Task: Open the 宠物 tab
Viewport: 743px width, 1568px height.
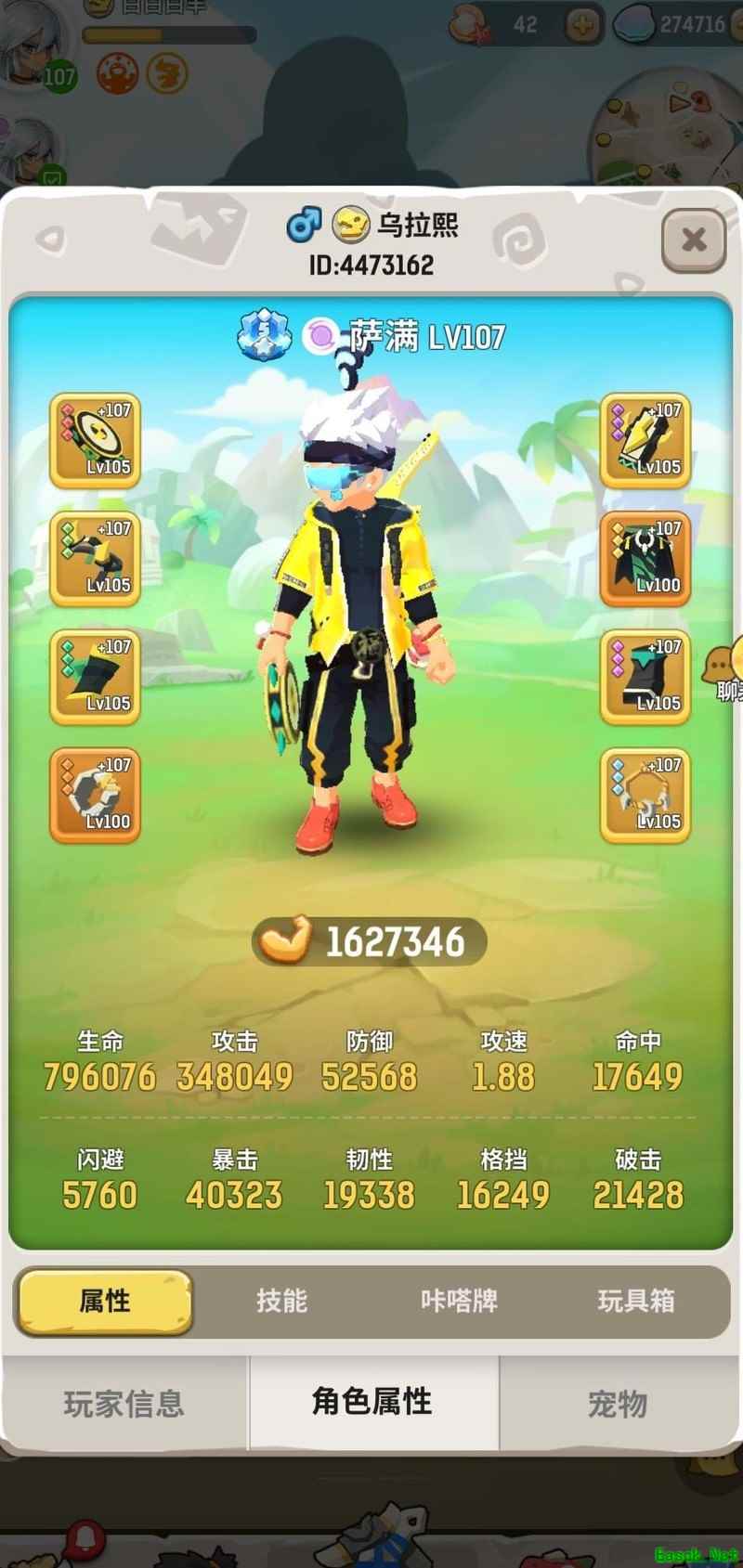Action: pos(618,1403)
